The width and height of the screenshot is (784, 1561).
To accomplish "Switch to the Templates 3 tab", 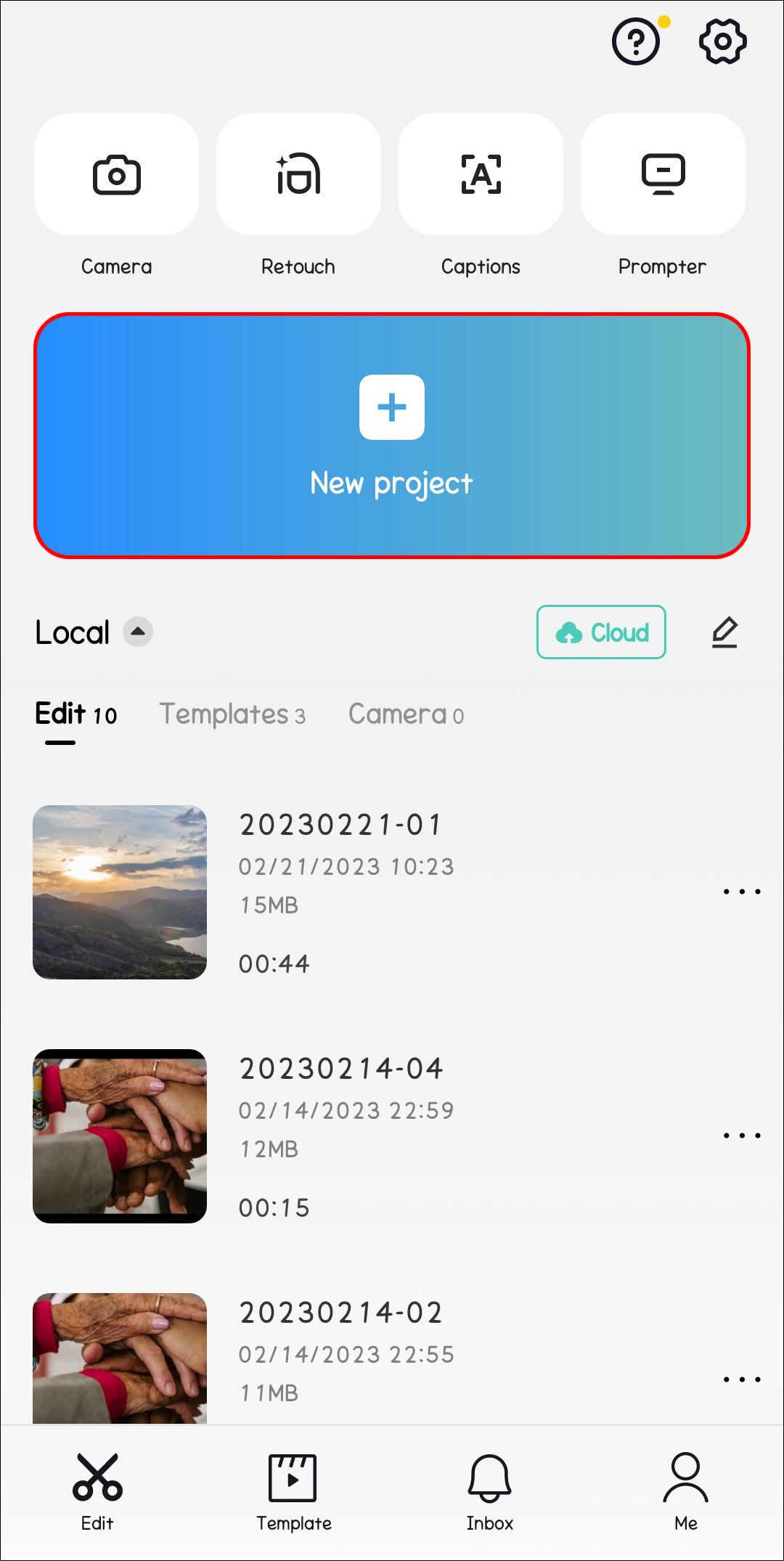I will coord(232,714).
